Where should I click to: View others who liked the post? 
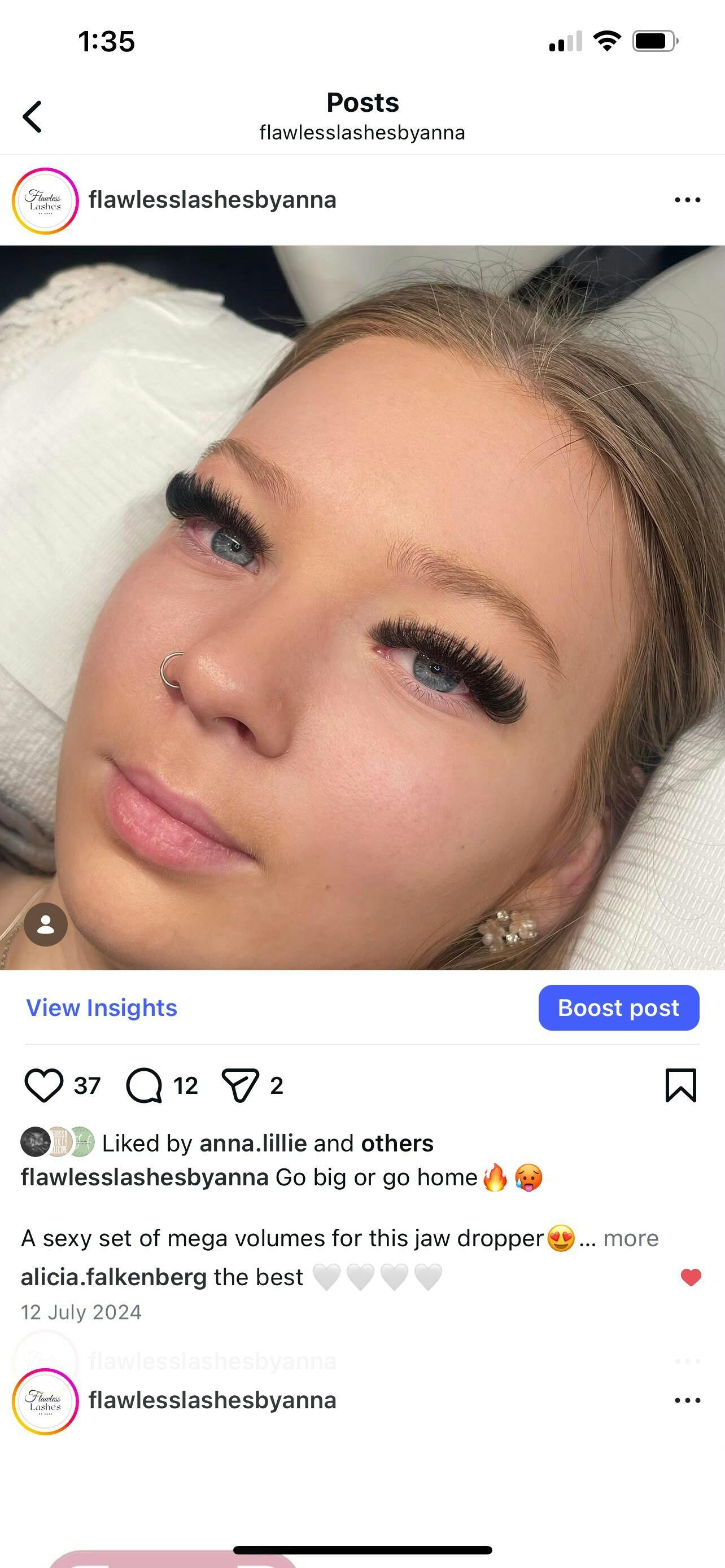pyautogui.click(x=397, y=1143)
